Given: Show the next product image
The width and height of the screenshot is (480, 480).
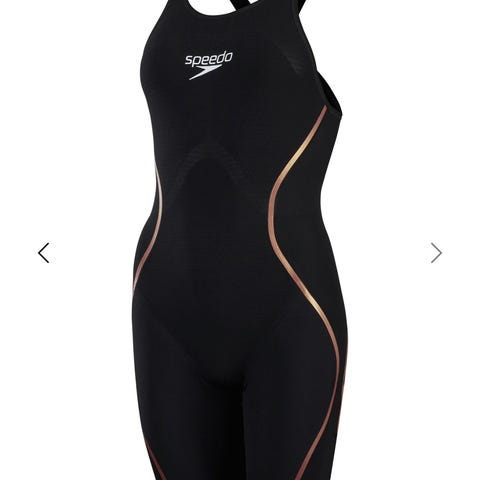Looking at the screenshot, I should pyautogui.click(x=436, y=253).
